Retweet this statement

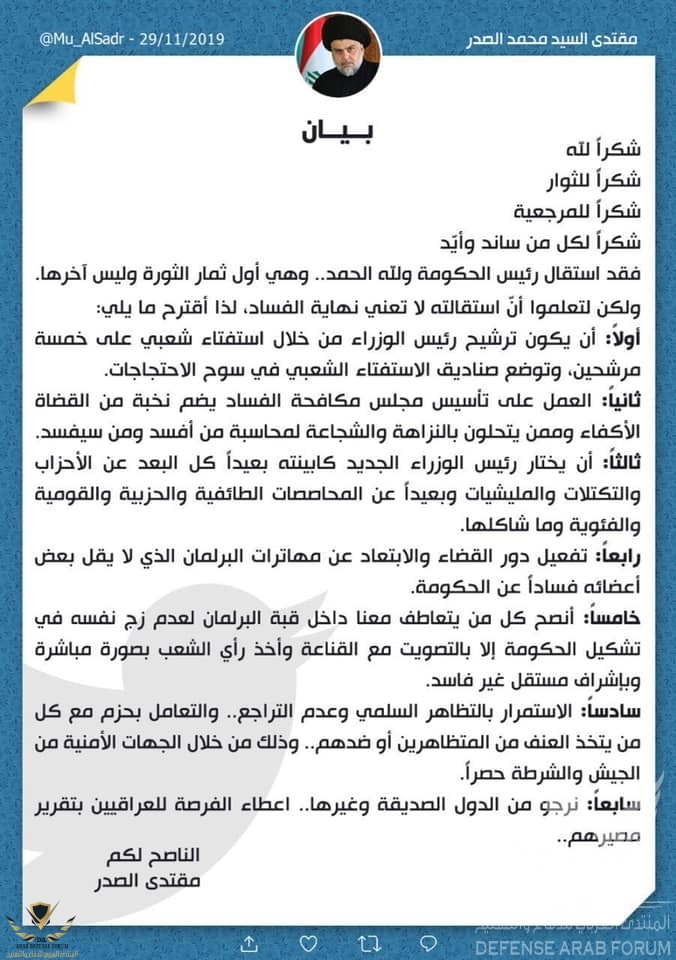[369, 944]
